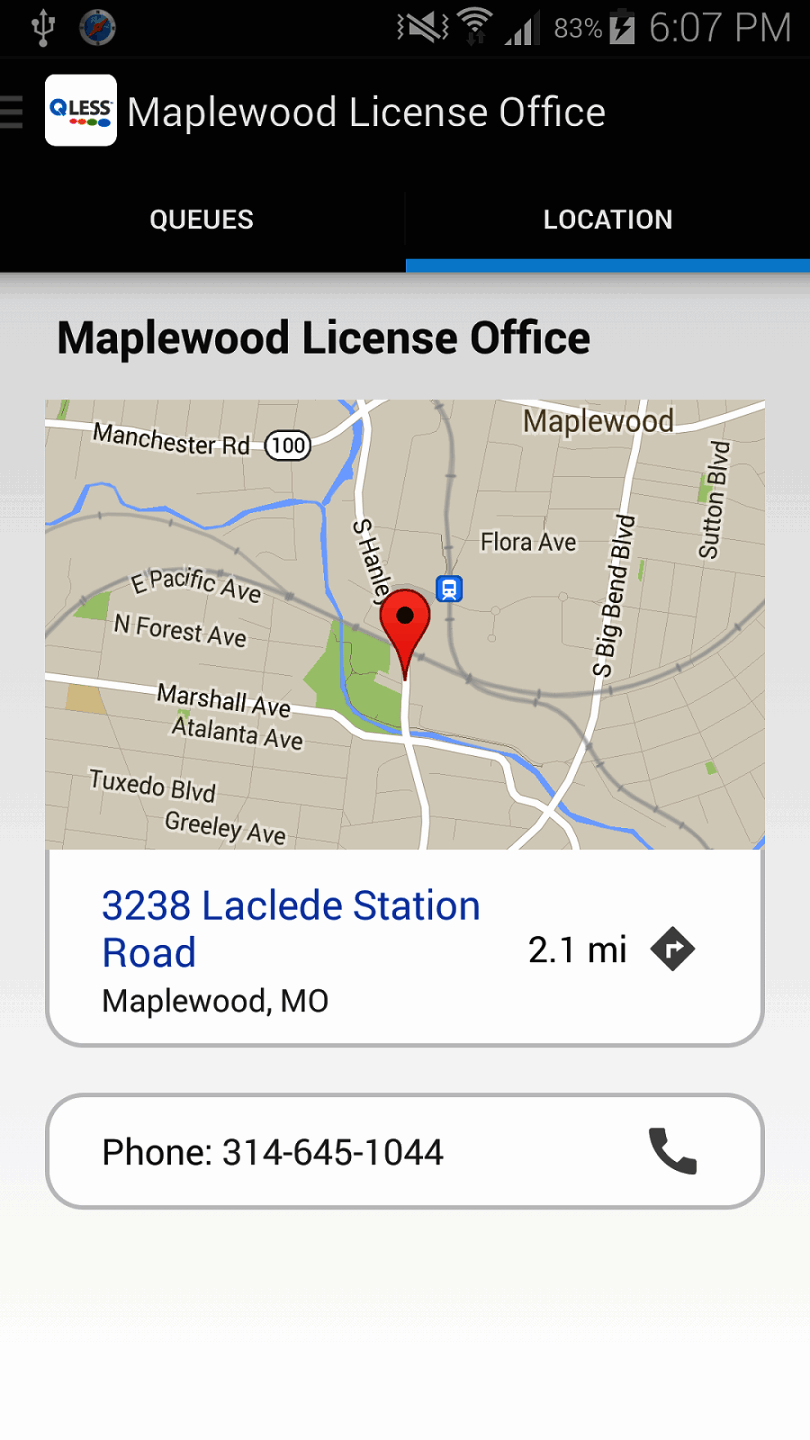Open the navigation drawer menu
This screenshot has width=810, height=1440.
[14, 112]
